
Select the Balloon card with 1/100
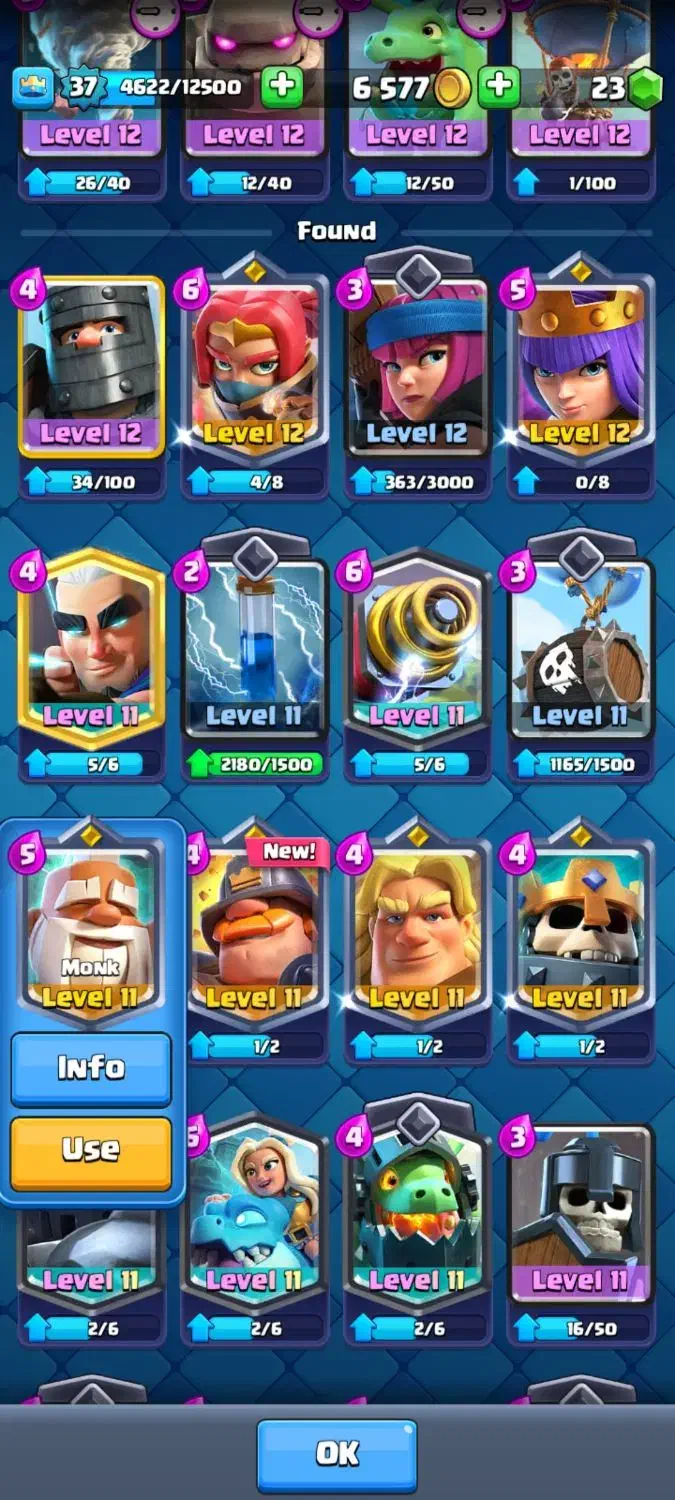pos(581,100)
